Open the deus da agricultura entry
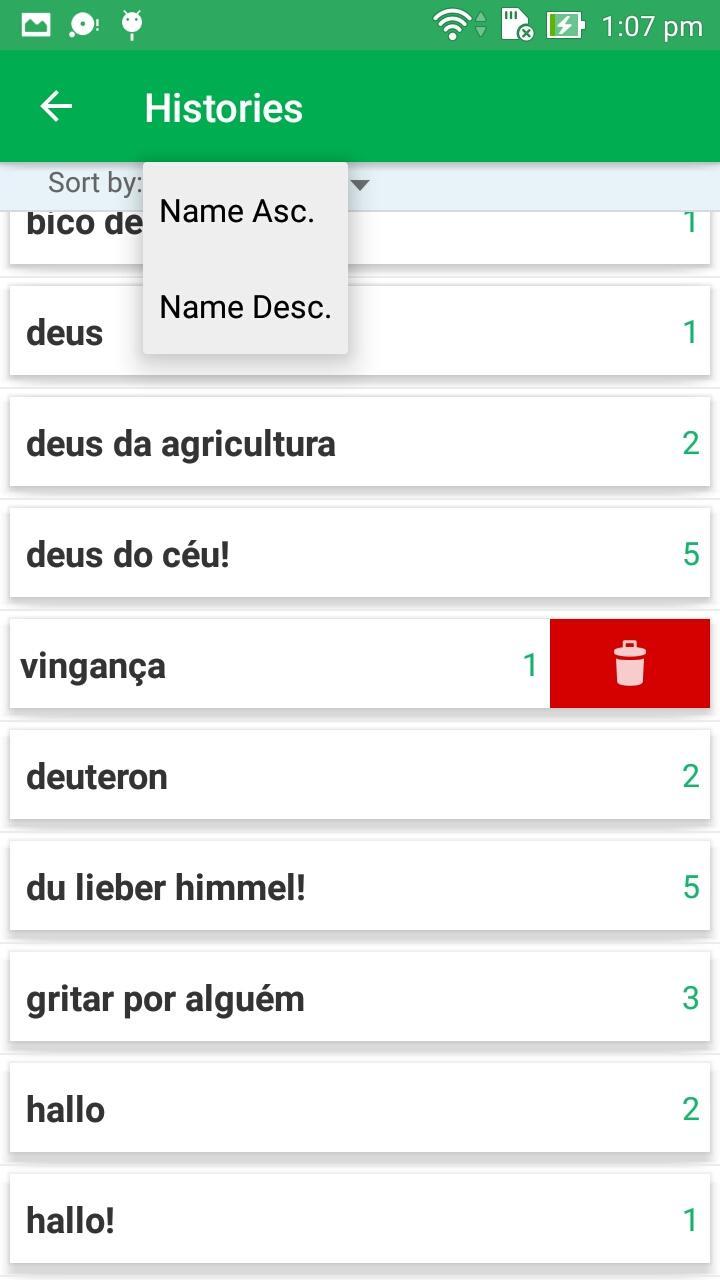Viewport: 720px width, 1280px height. (360, 442)
